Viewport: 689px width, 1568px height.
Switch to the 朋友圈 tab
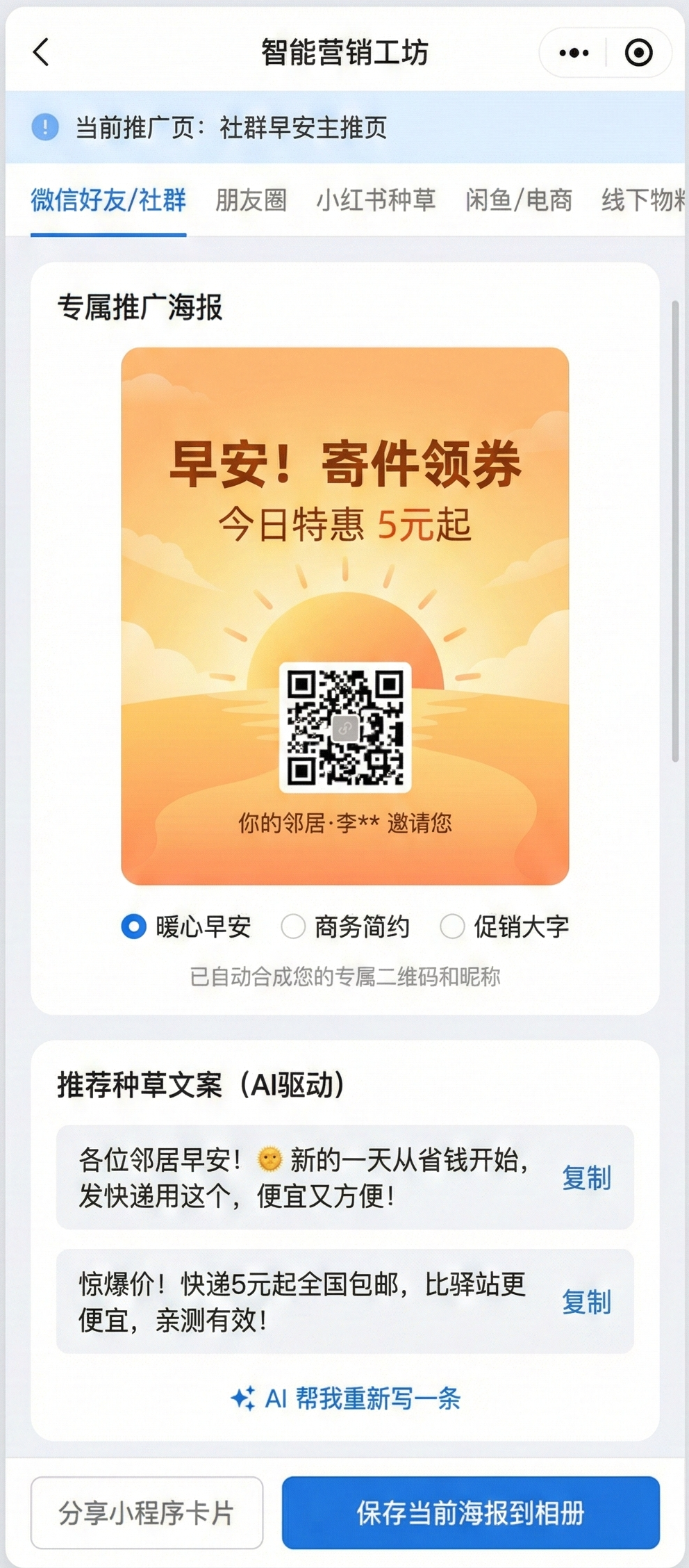point(251,200)
